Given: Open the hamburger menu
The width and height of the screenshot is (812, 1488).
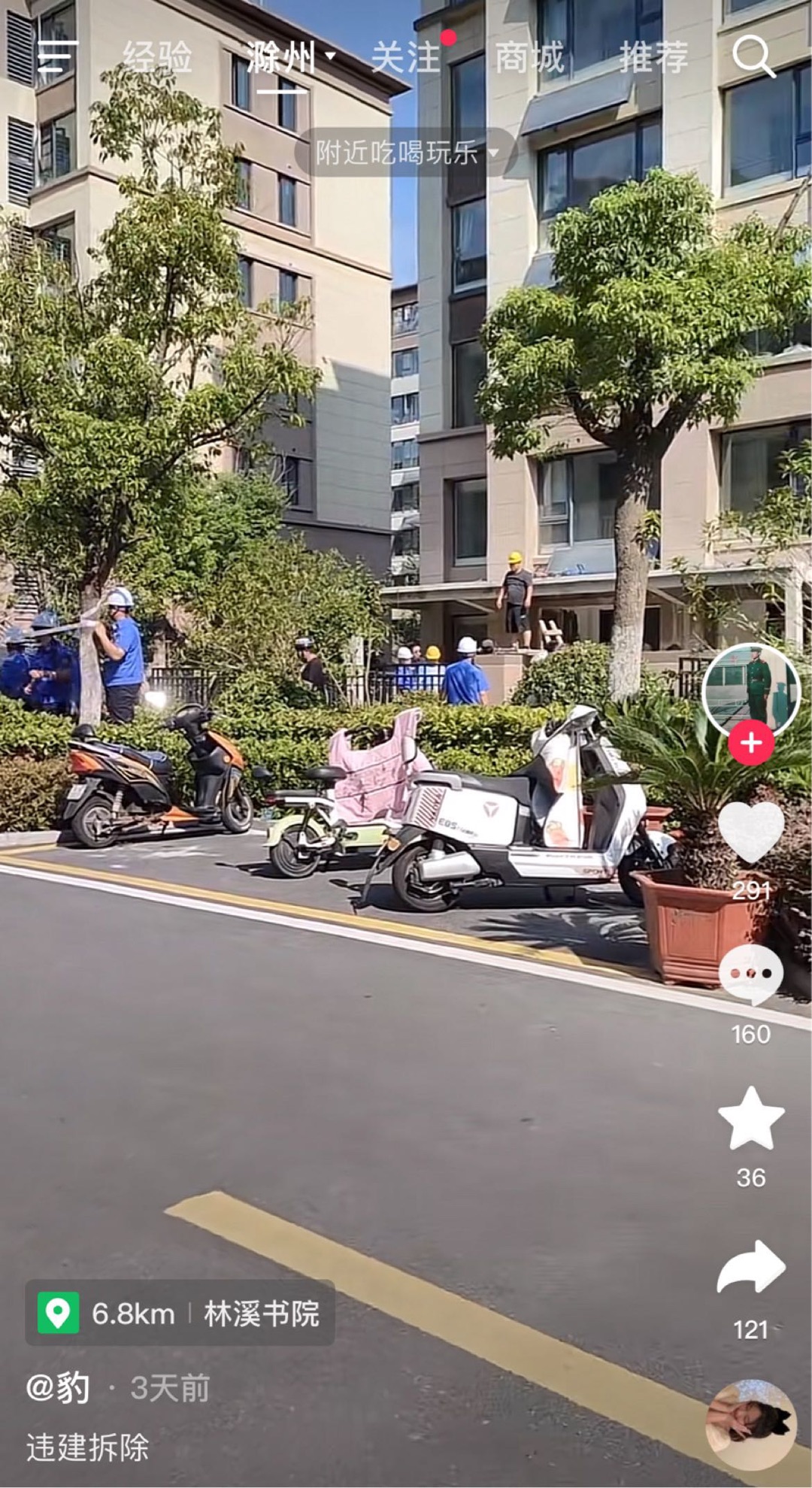Looking at the screenshot, I should click(57, 57).
